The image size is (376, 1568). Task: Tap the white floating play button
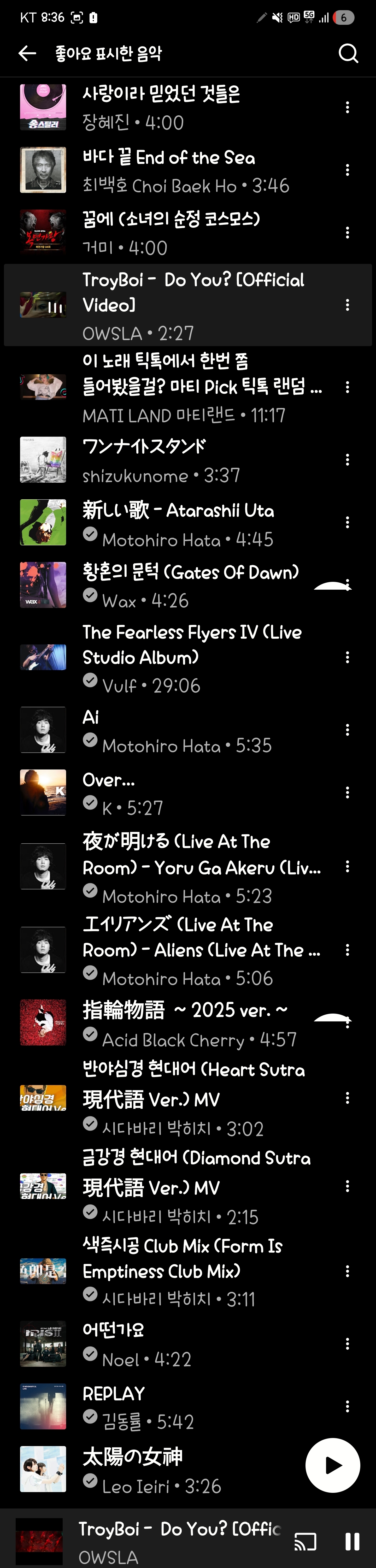coord(333,1465)
